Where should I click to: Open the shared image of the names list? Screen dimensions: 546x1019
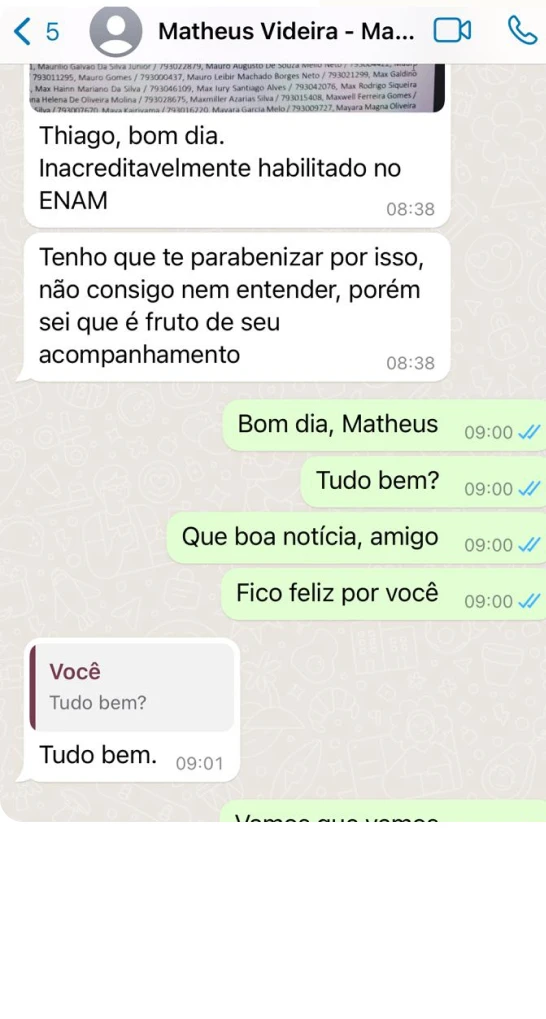point(237,88)
